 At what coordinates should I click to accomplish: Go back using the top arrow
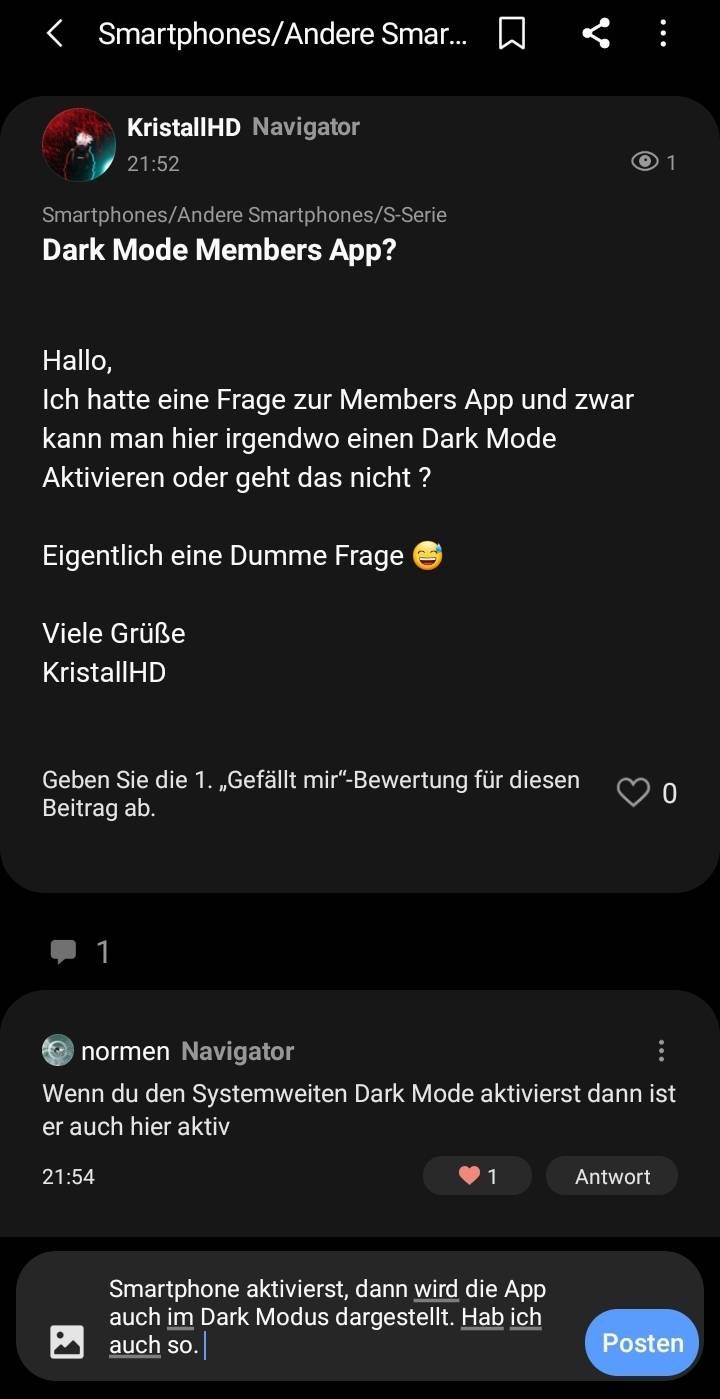[x=55, y=34]
